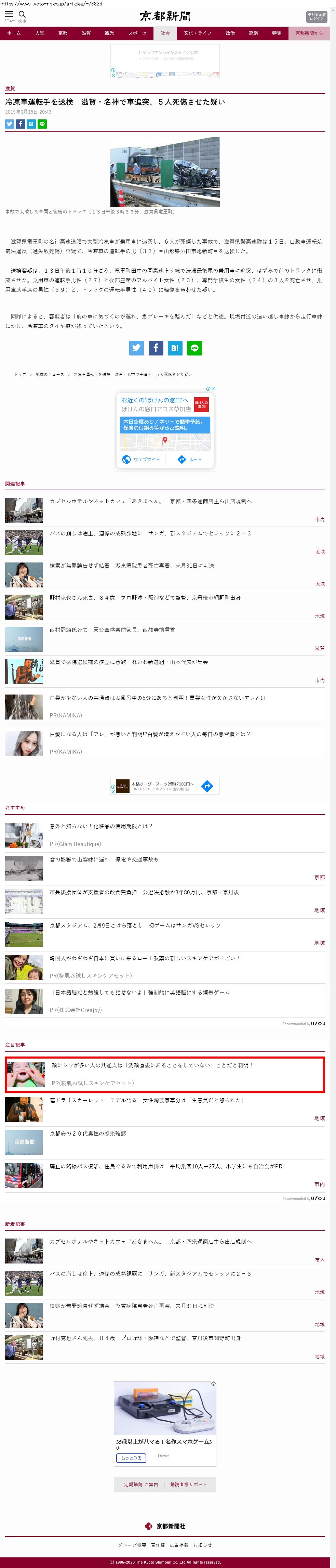The height and width of the screenshot is (1568, 336).
Task: Tap もっとみる button in game ad
Action: [x=131, y=1458]
